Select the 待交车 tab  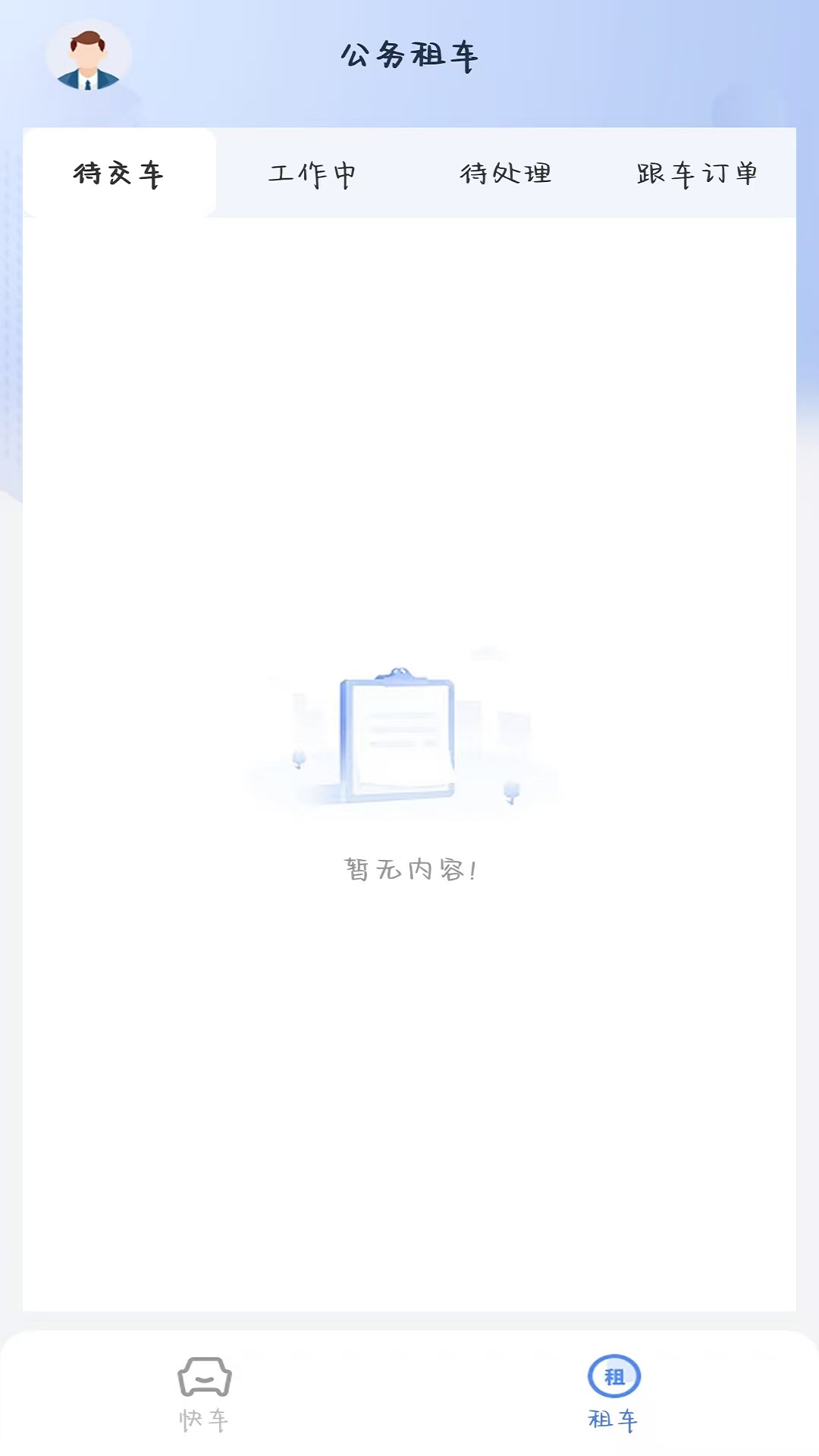[119, 174]
